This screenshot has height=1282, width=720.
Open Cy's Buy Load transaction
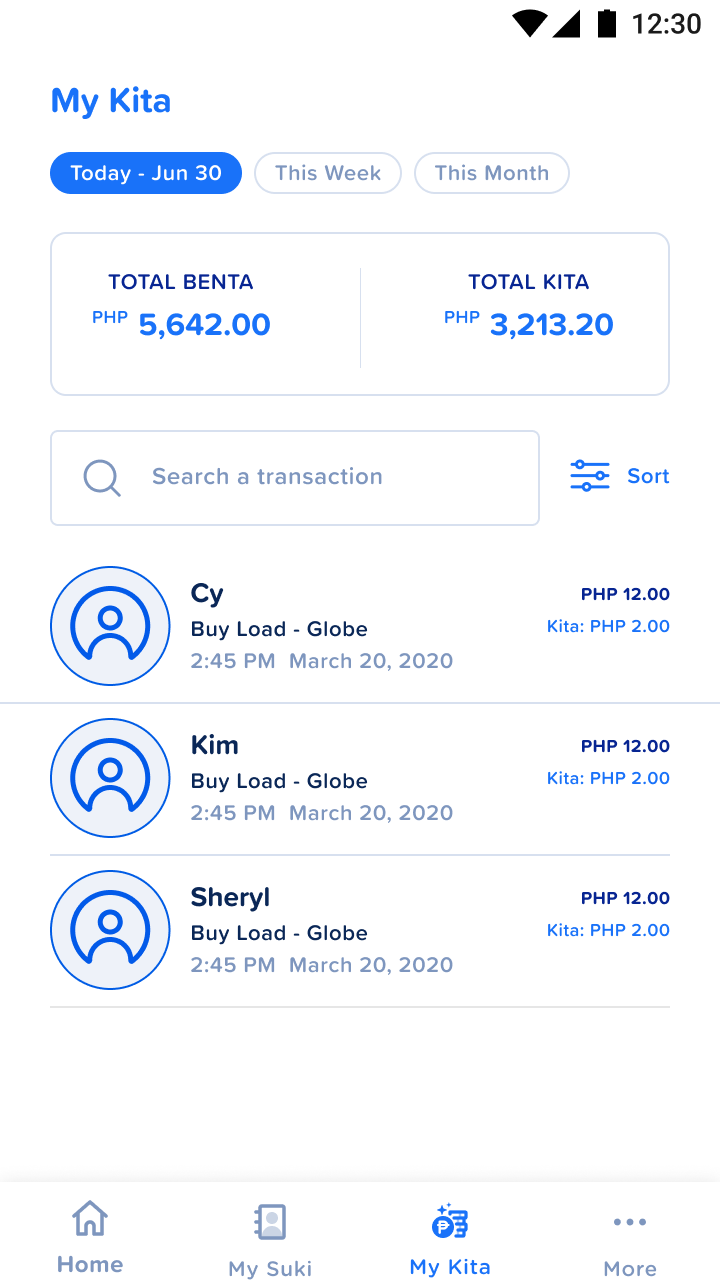coord(360,627)
